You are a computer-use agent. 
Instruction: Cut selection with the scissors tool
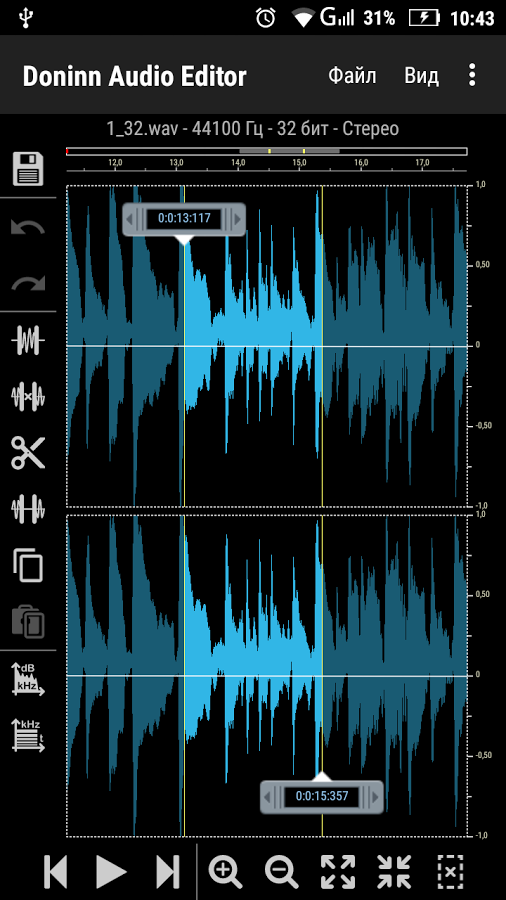point(28,453)
